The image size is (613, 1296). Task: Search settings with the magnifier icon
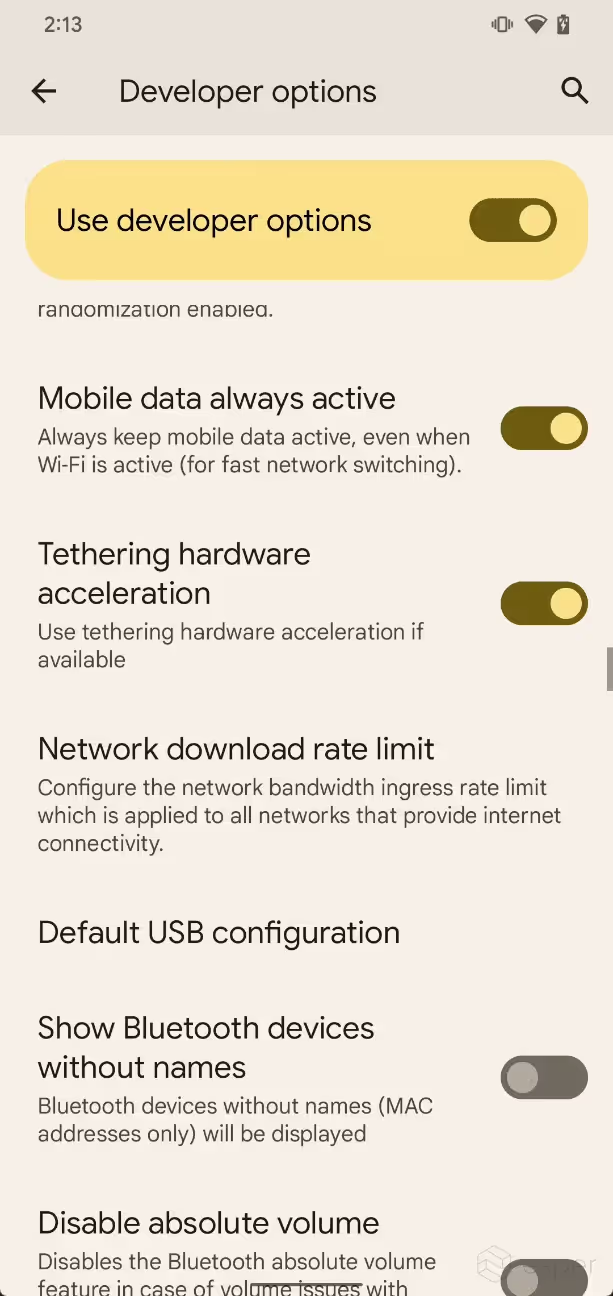pyautogui.click(x=574, y=91)
